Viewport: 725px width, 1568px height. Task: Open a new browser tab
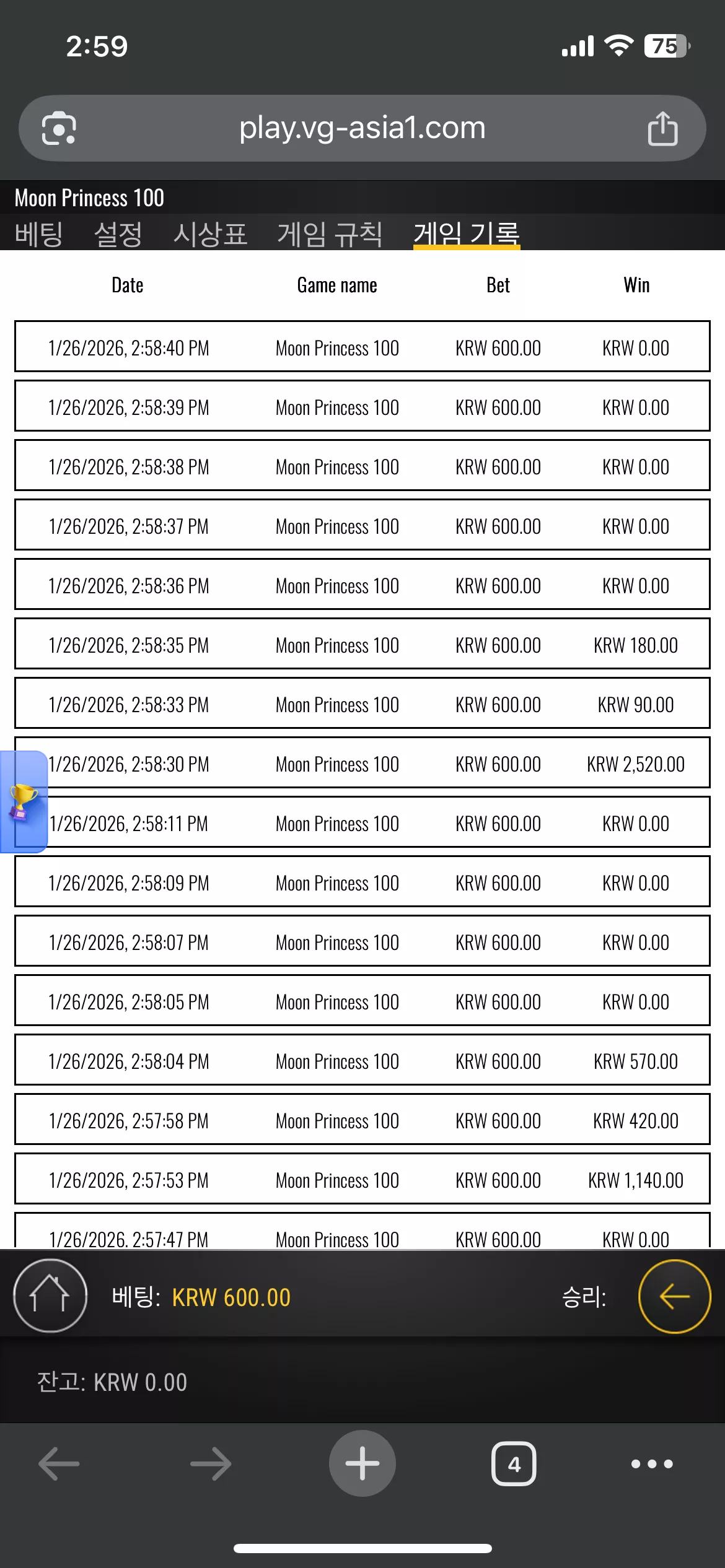pyautogui.click(x=362, y=1463)
